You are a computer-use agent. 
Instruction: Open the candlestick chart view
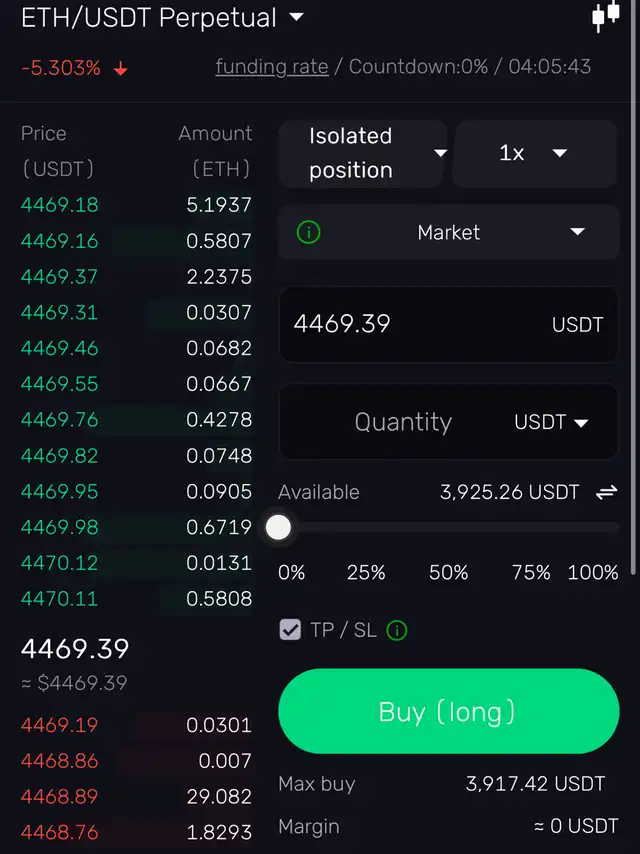[x=605, y=16]
